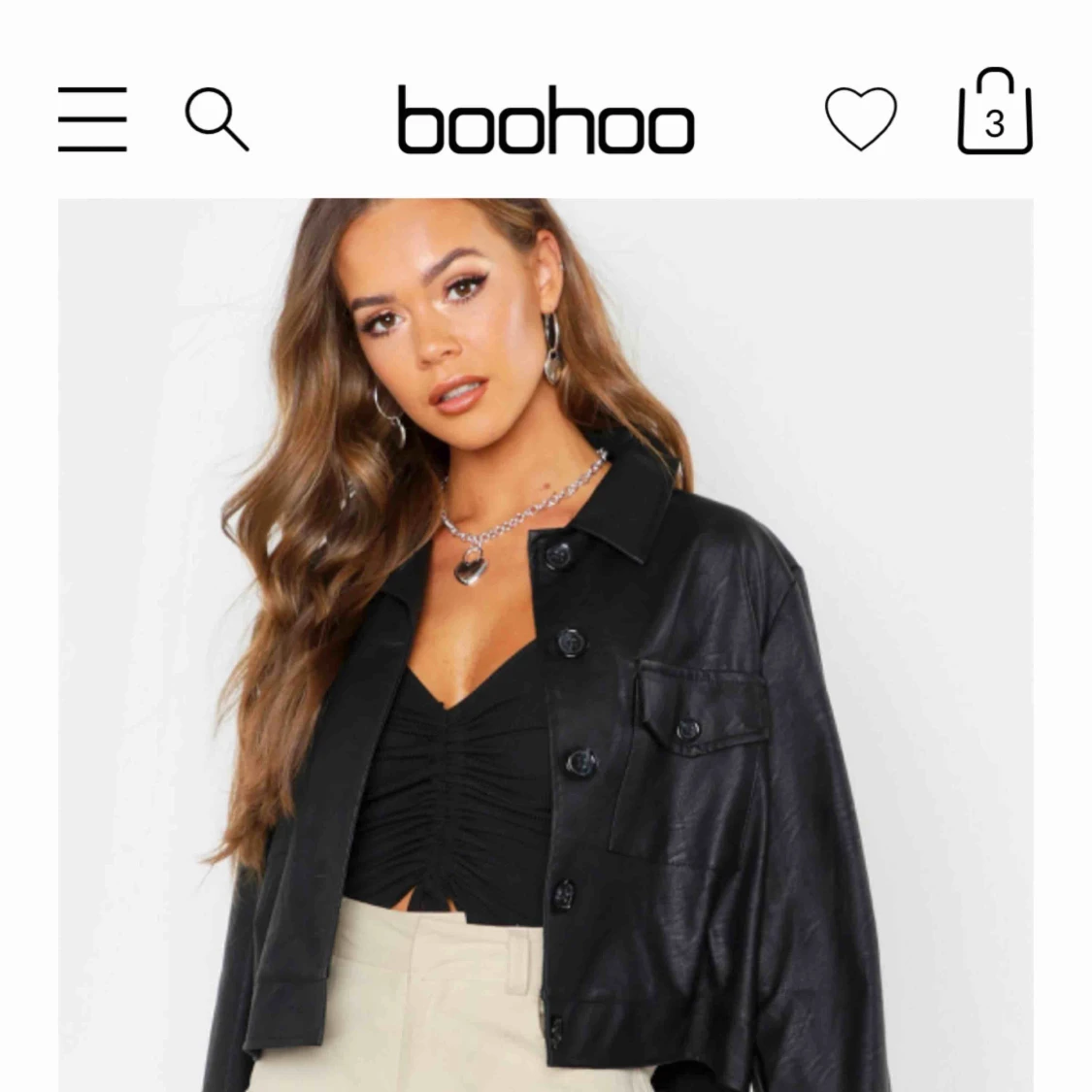Open the wishlist heart
The height and width of the screenshot is (1092, 1092).
(861, 118)
